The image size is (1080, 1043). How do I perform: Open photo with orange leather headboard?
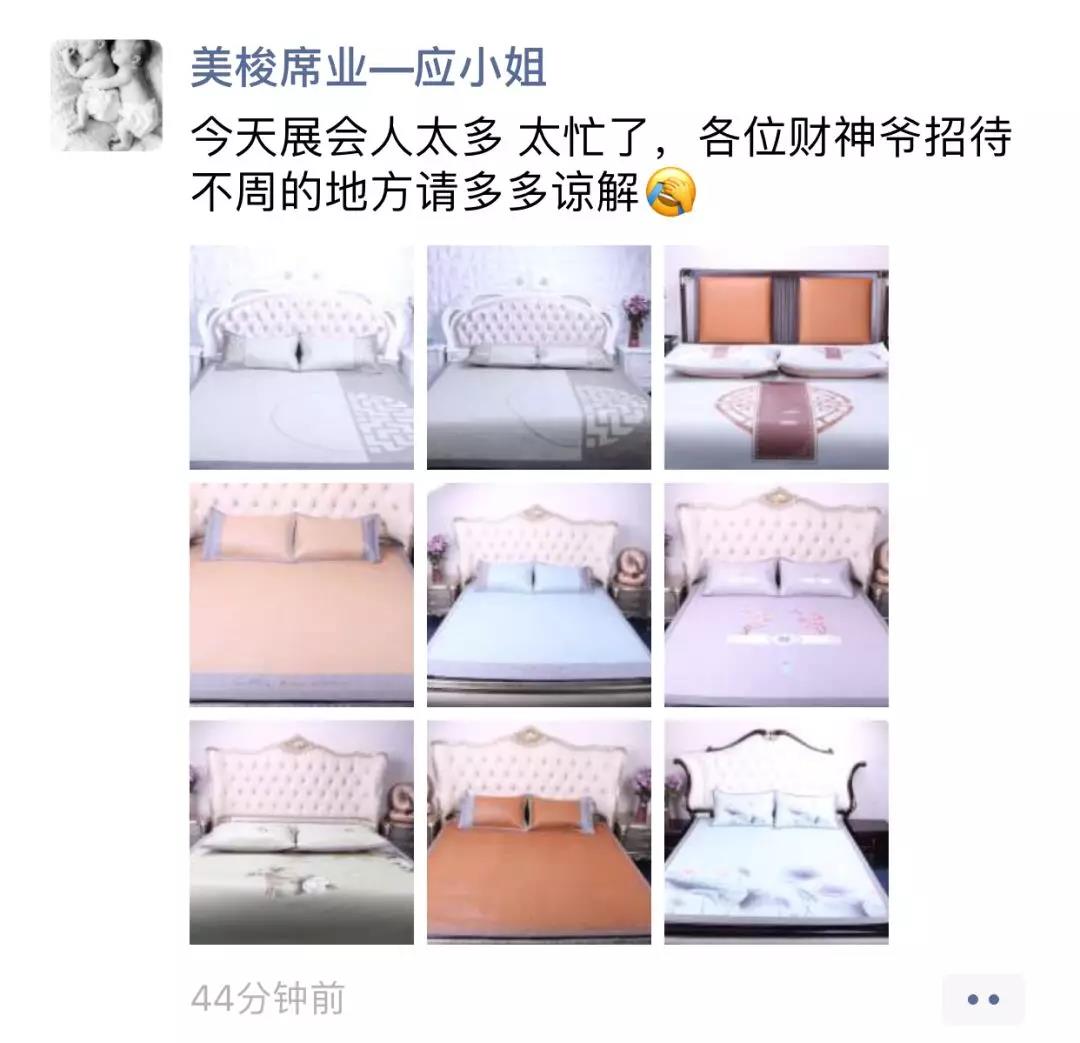point(776,357)
